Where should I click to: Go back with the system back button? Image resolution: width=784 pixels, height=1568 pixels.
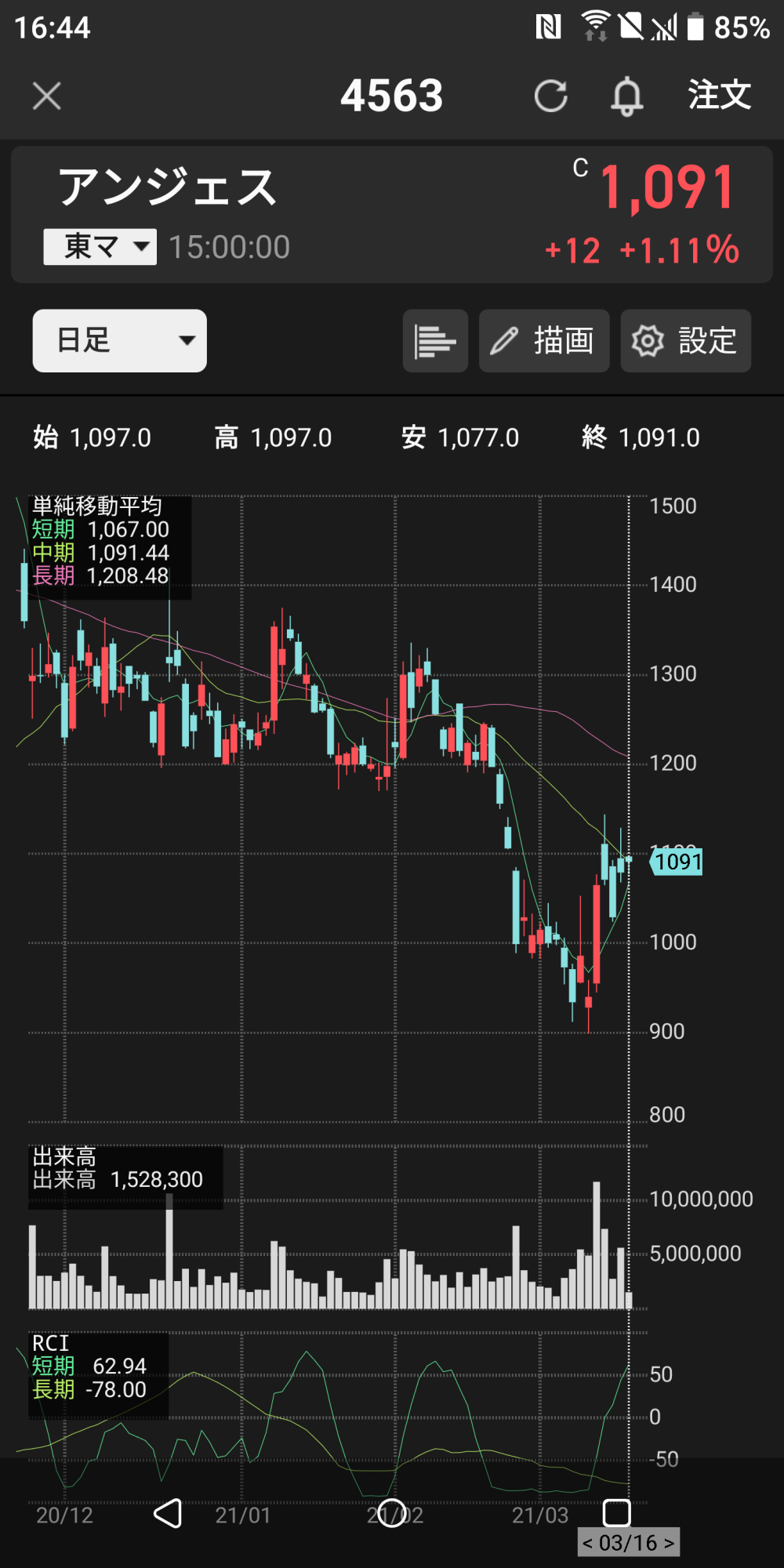[x=168, y=1513]
